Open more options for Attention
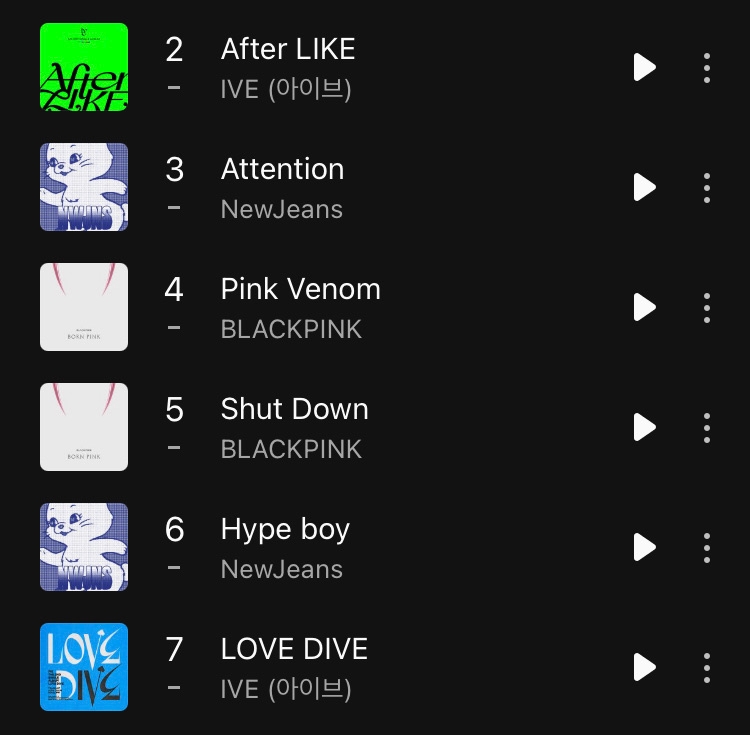The width and height of the screenshot is (750, 735). (x=707, y=187)
